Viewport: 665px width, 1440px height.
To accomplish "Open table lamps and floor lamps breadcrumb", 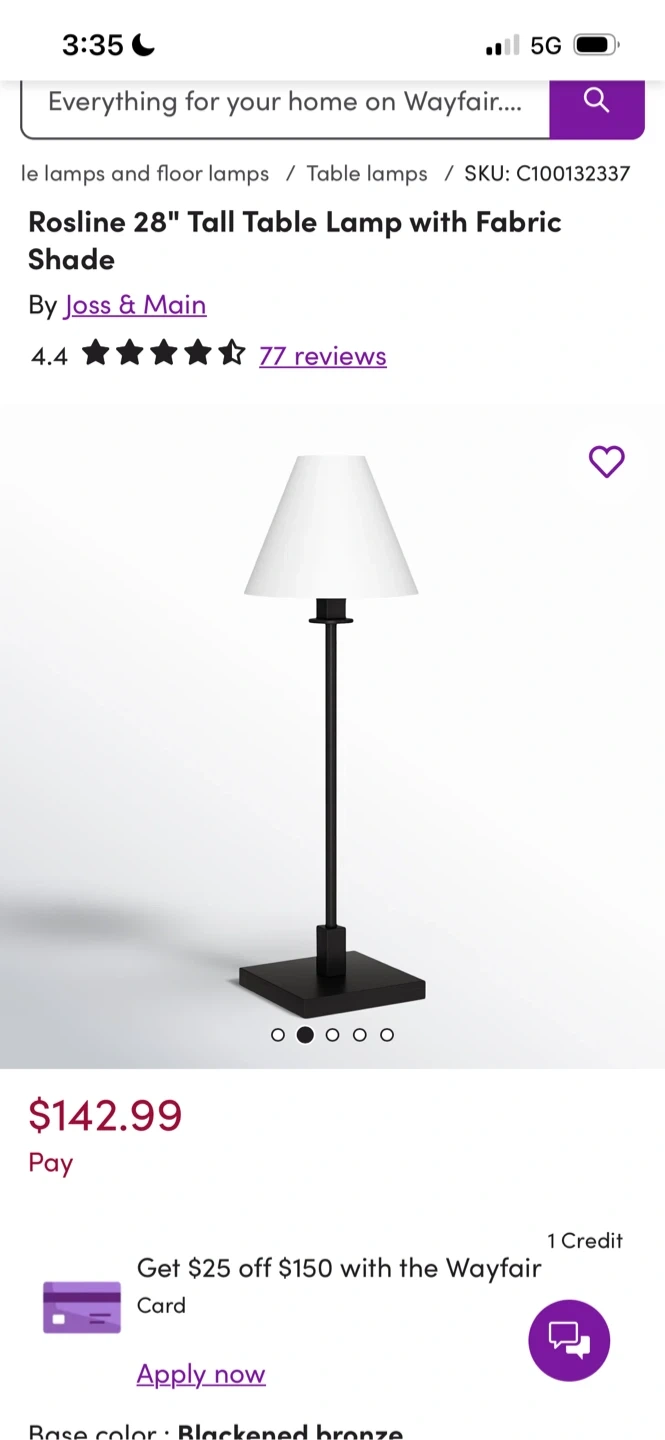I will tap(145, 174).
